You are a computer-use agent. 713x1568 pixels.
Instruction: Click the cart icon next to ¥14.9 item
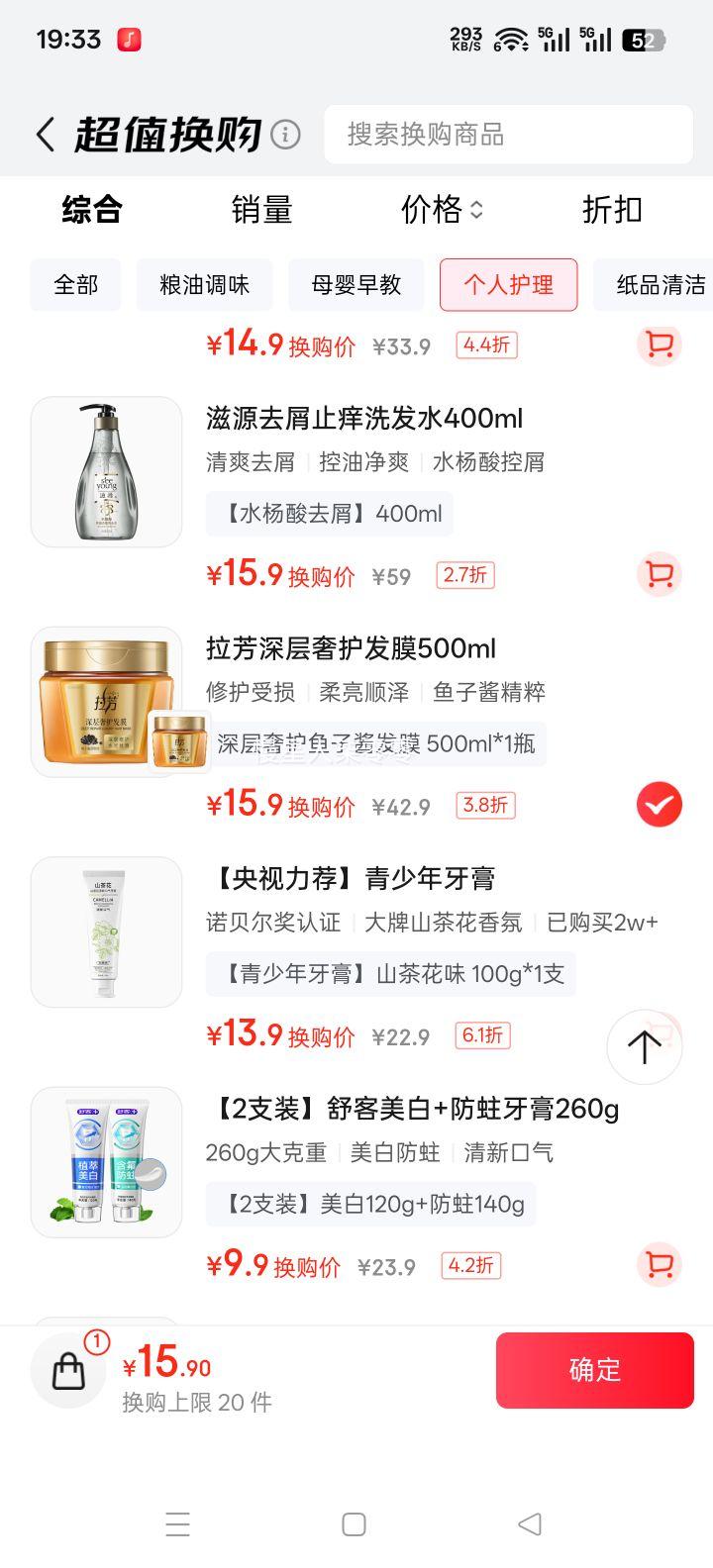[660, 345]
